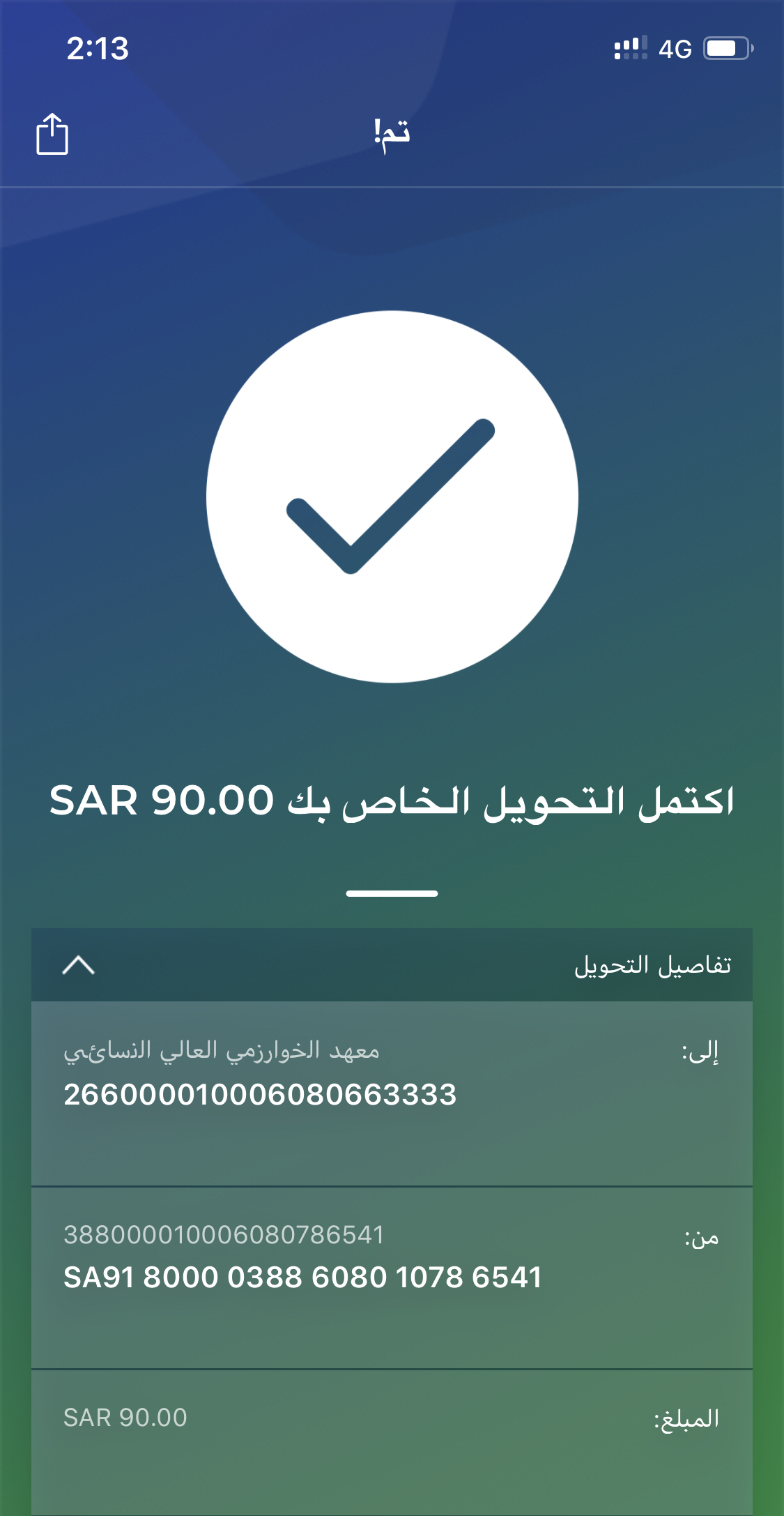
Task: Collapse the transfer details section
Action: click(78, 966)
